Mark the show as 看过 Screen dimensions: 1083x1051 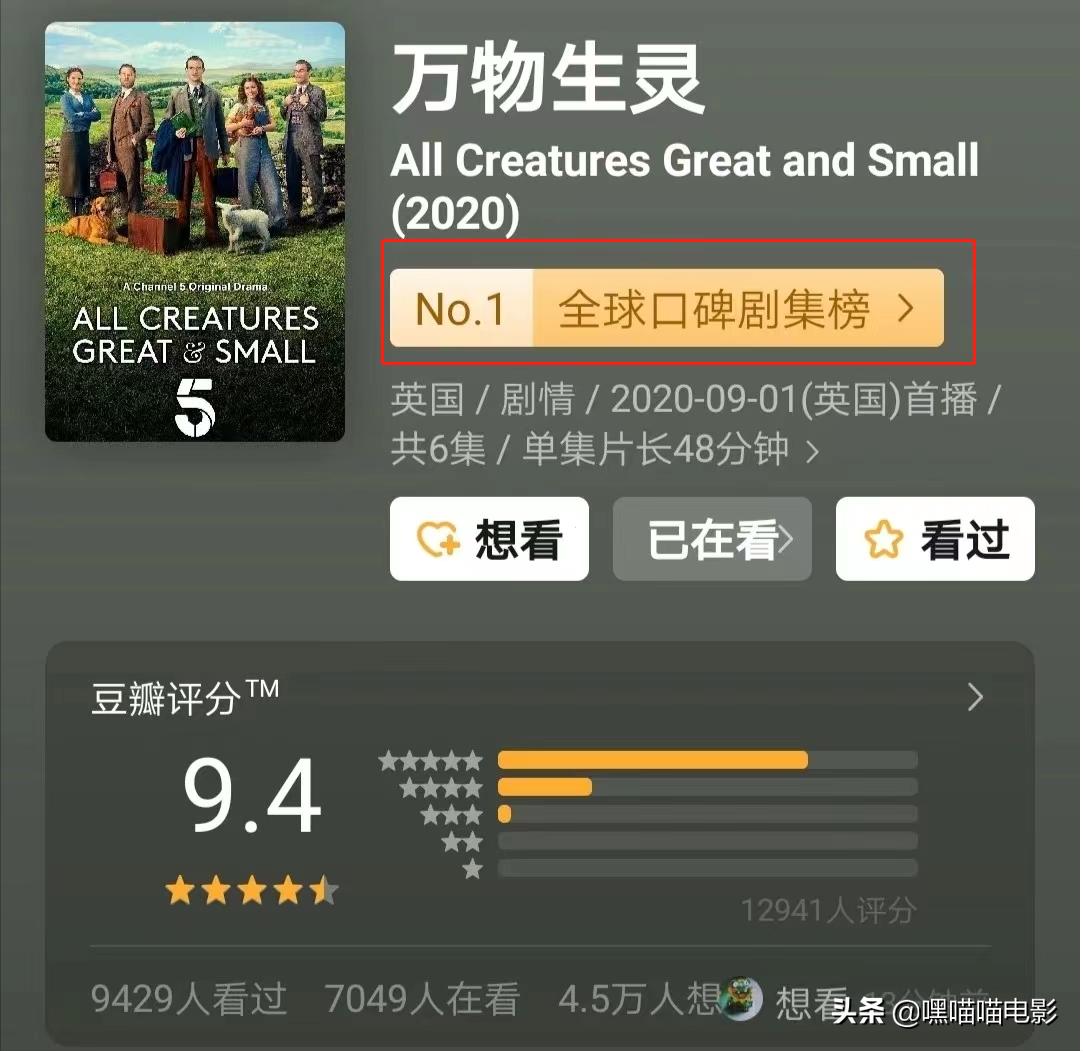pyautogui.click(x=934, y=540)
